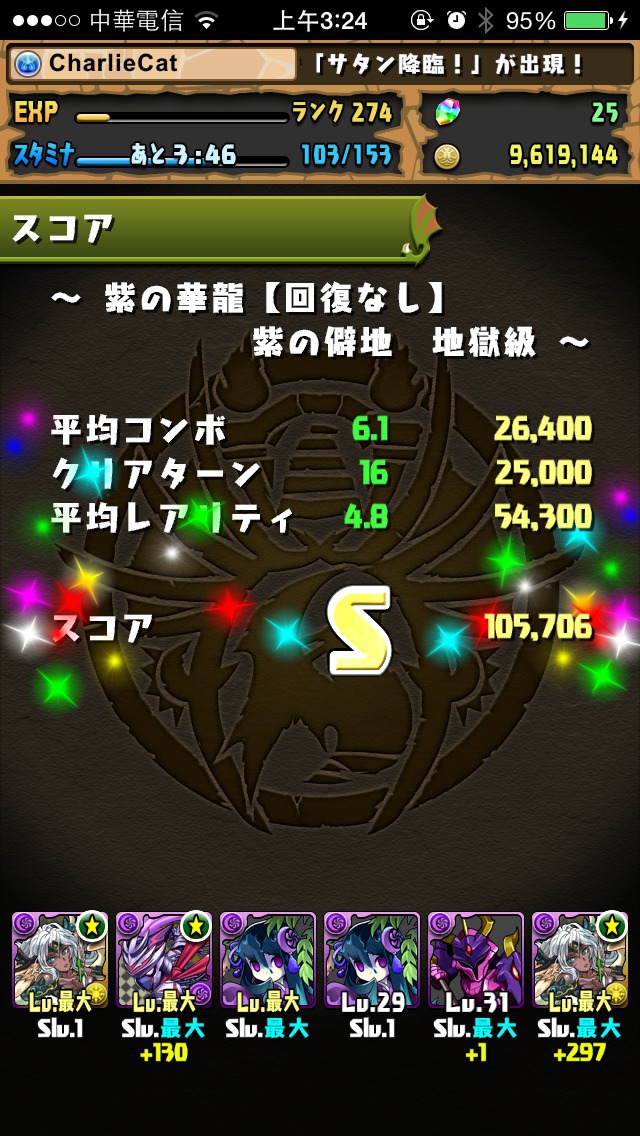Open the Lv.29 monster card
640x1136 pixels.
tap(372, 960)
